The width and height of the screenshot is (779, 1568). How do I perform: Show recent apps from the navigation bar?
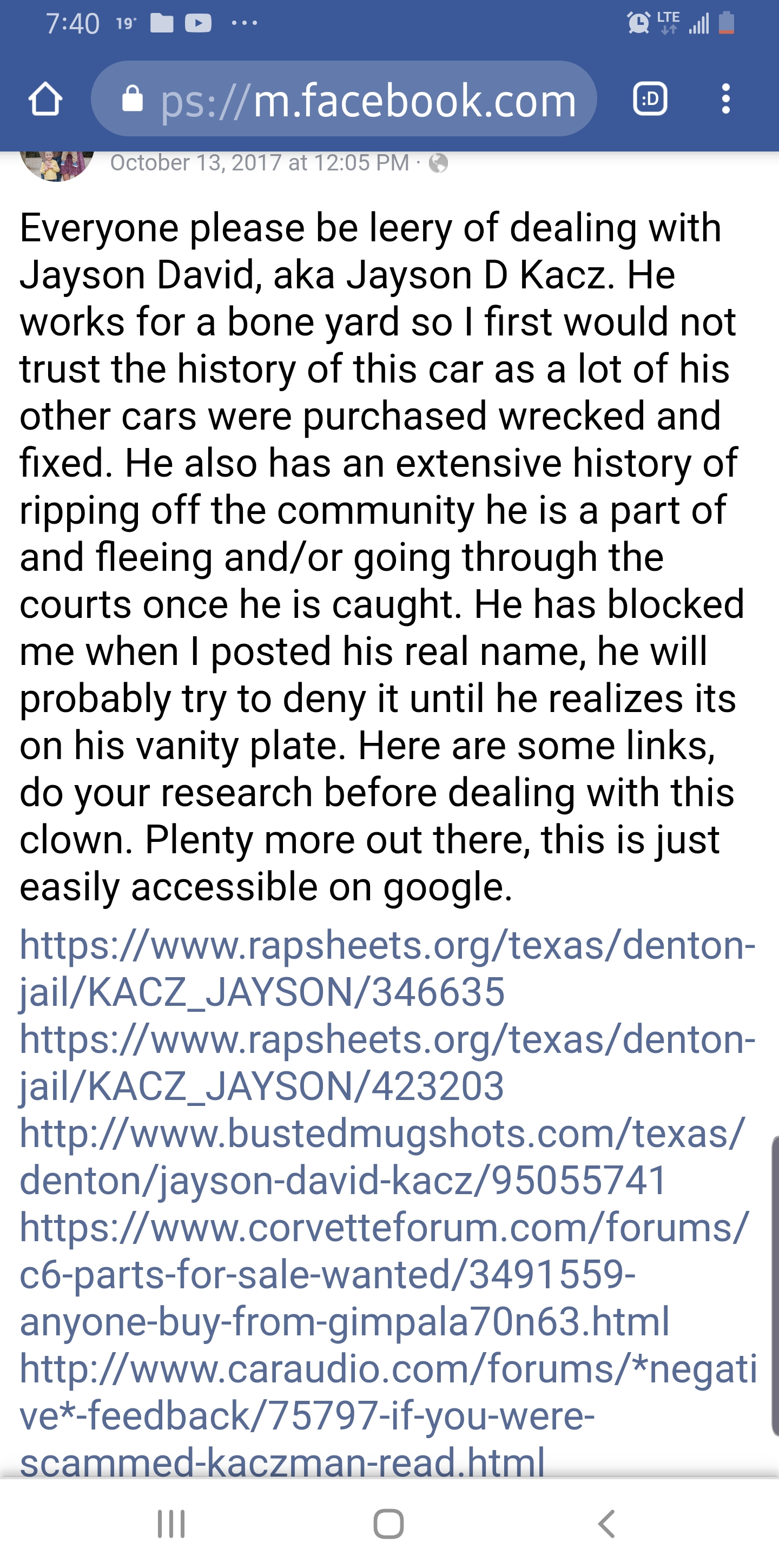171,1524
